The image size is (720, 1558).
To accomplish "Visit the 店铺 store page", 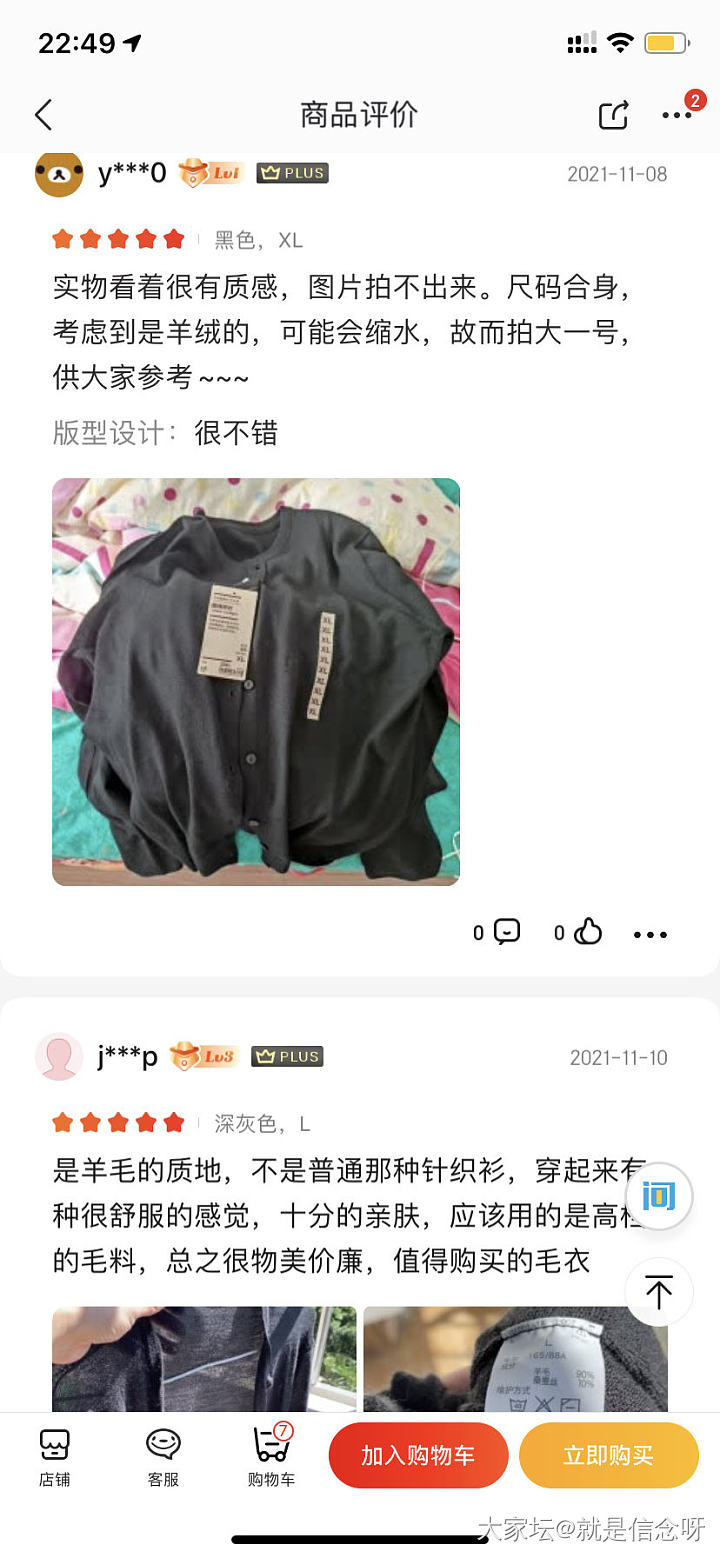I will pyautogui.click(x=55, y=1457).
